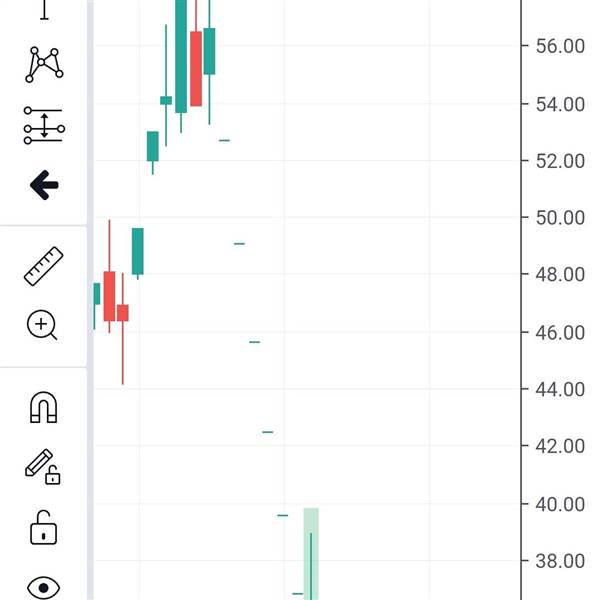
Task: Select the ruler measure tool
Action: 44,266
